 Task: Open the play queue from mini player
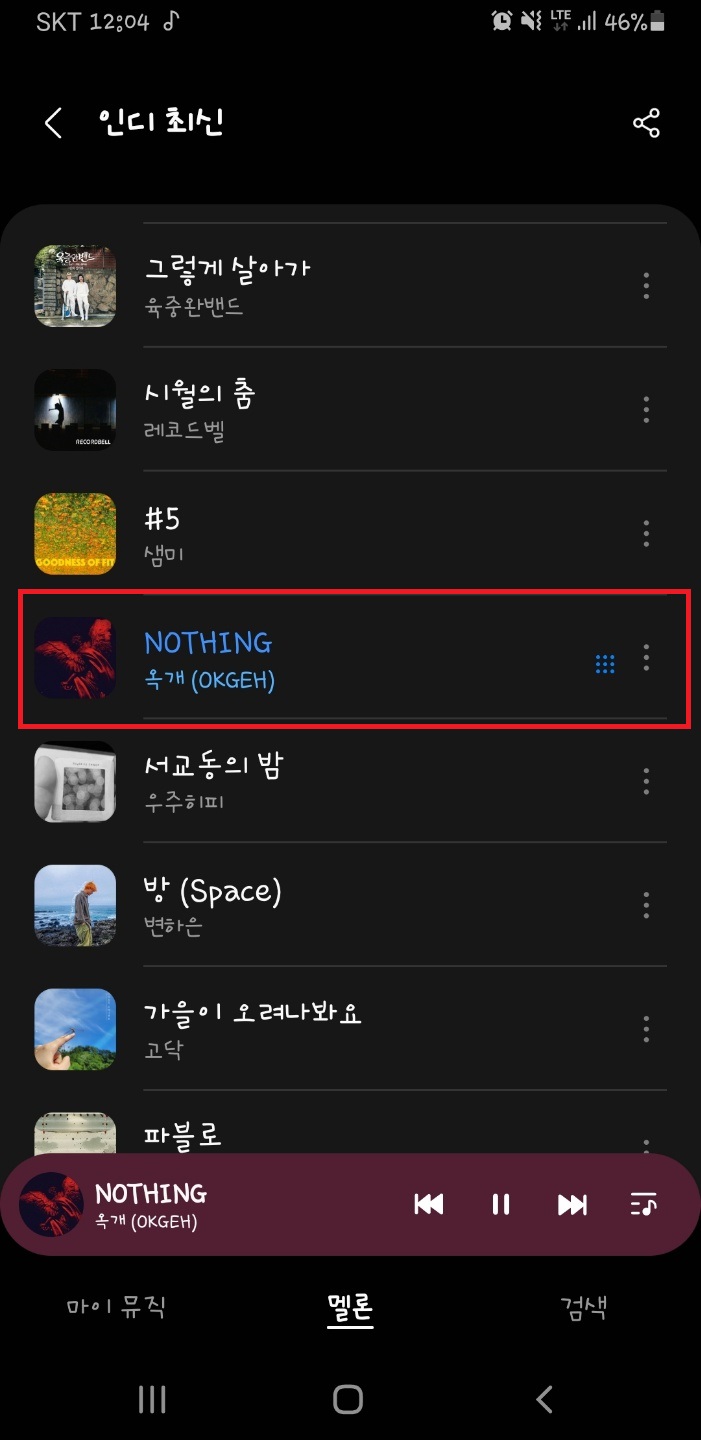point(643,1205)
